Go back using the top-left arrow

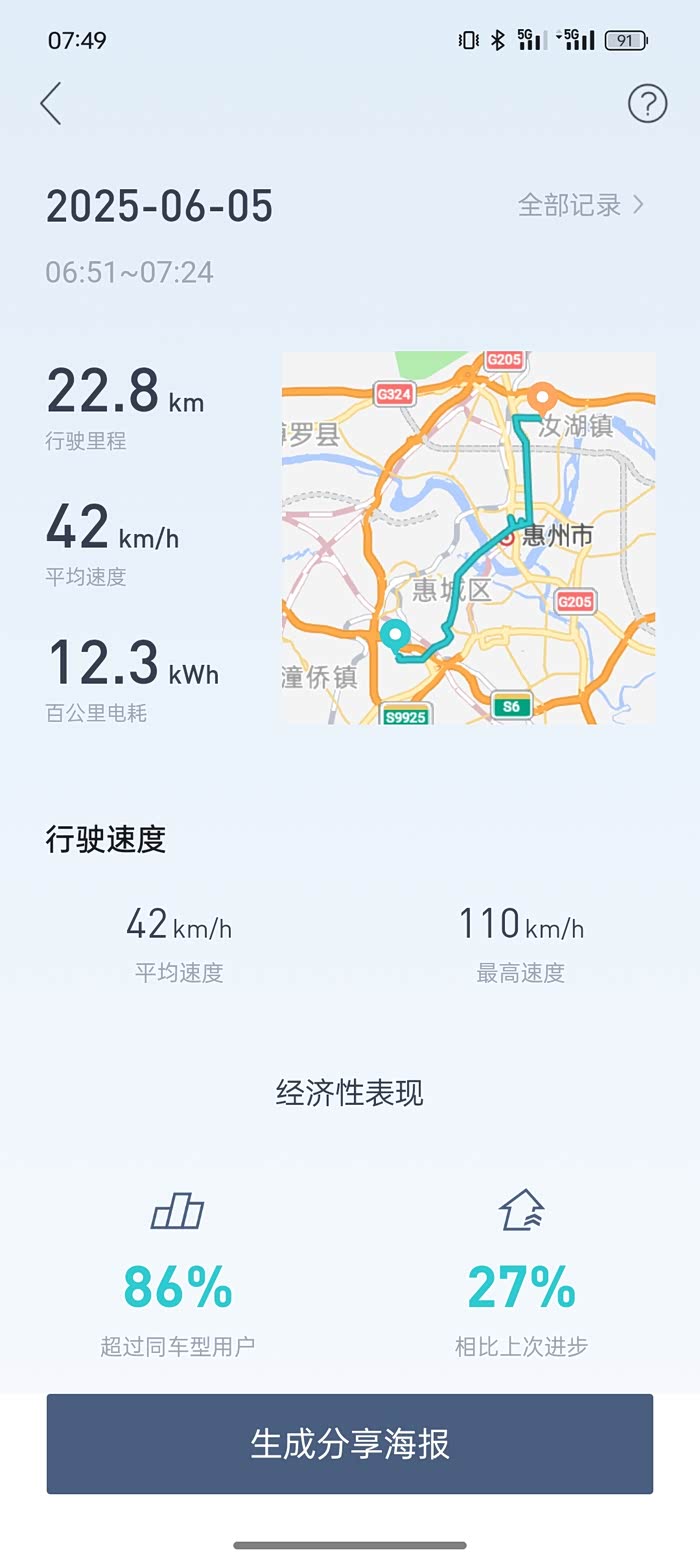click(x=51, y=104)
